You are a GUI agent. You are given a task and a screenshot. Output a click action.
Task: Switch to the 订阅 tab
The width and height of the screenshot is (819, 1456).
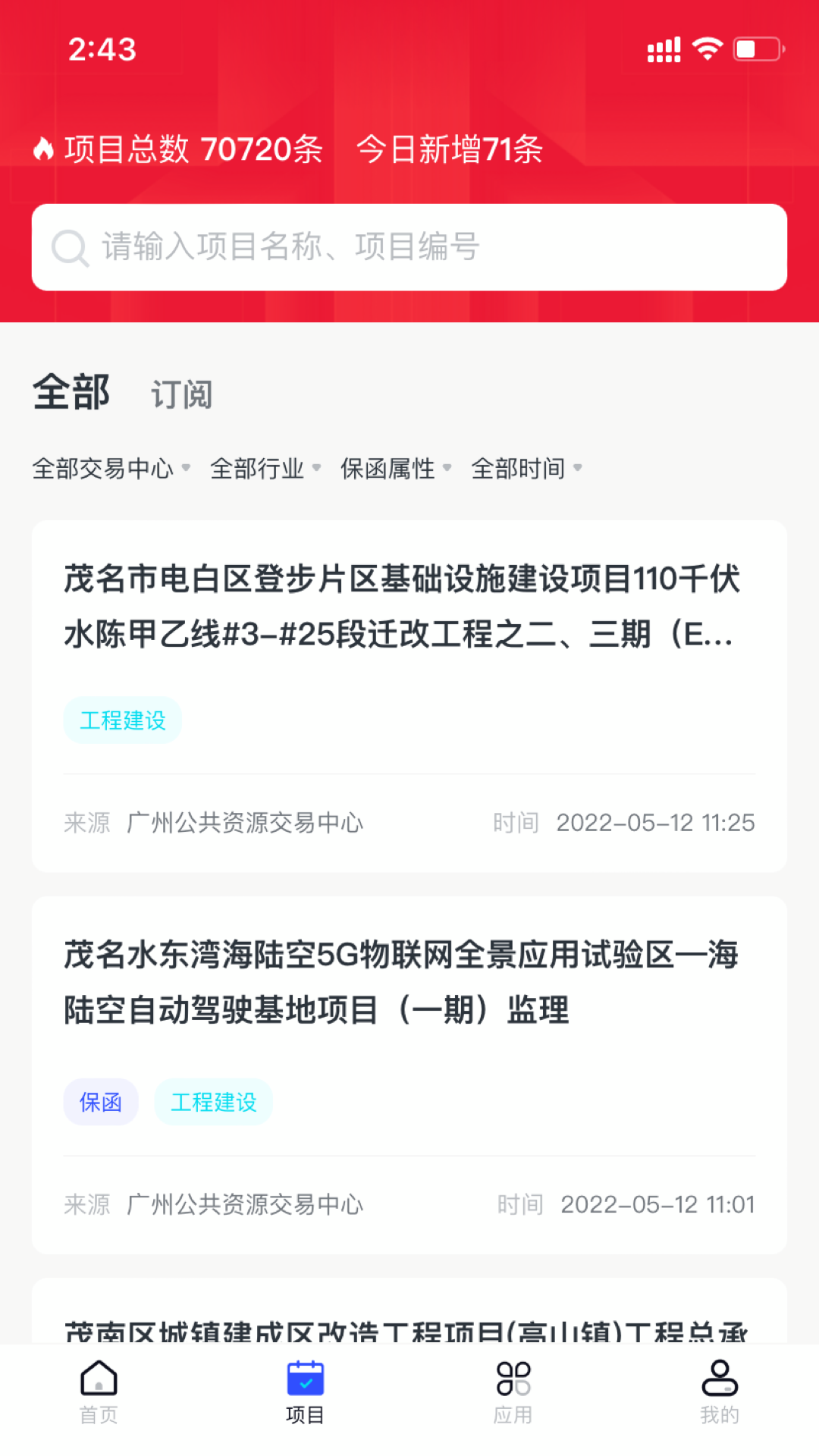point(182,394)
